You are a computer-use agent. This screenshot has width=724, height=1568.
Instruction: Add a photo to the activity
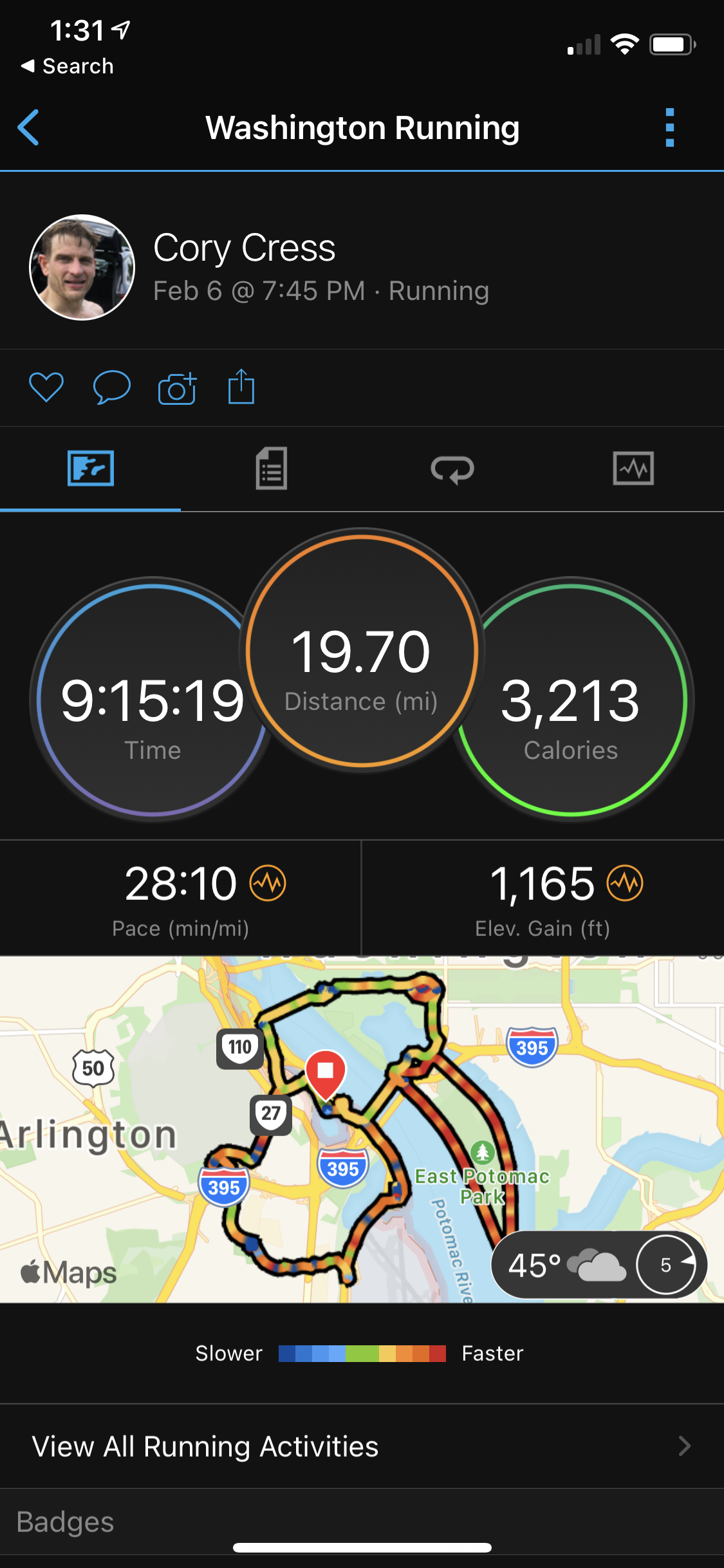[177, 388]
